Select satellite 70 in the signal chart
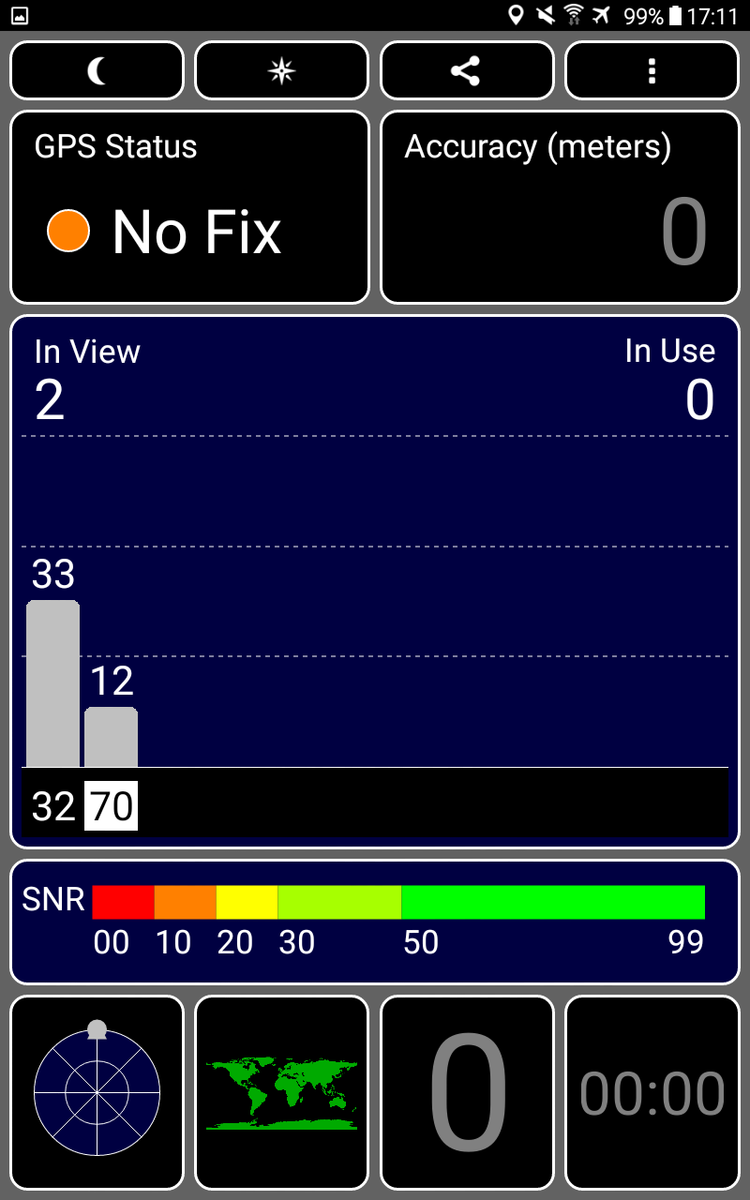 [x=111, y=806]
